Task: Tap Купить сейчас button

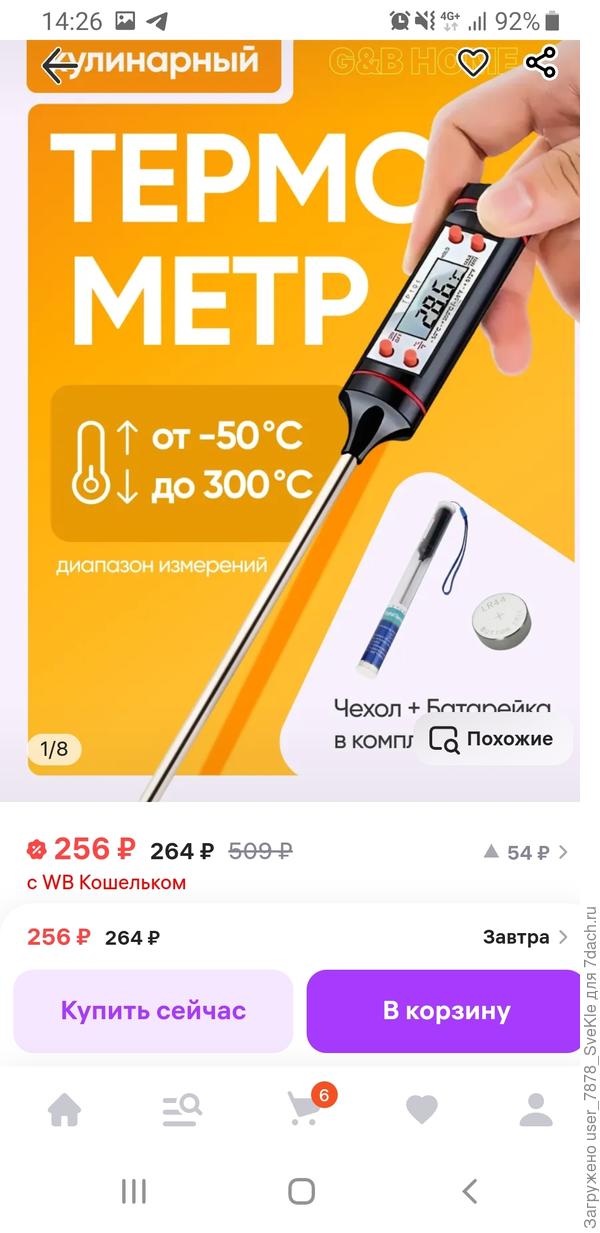Action: [153, 1010]
